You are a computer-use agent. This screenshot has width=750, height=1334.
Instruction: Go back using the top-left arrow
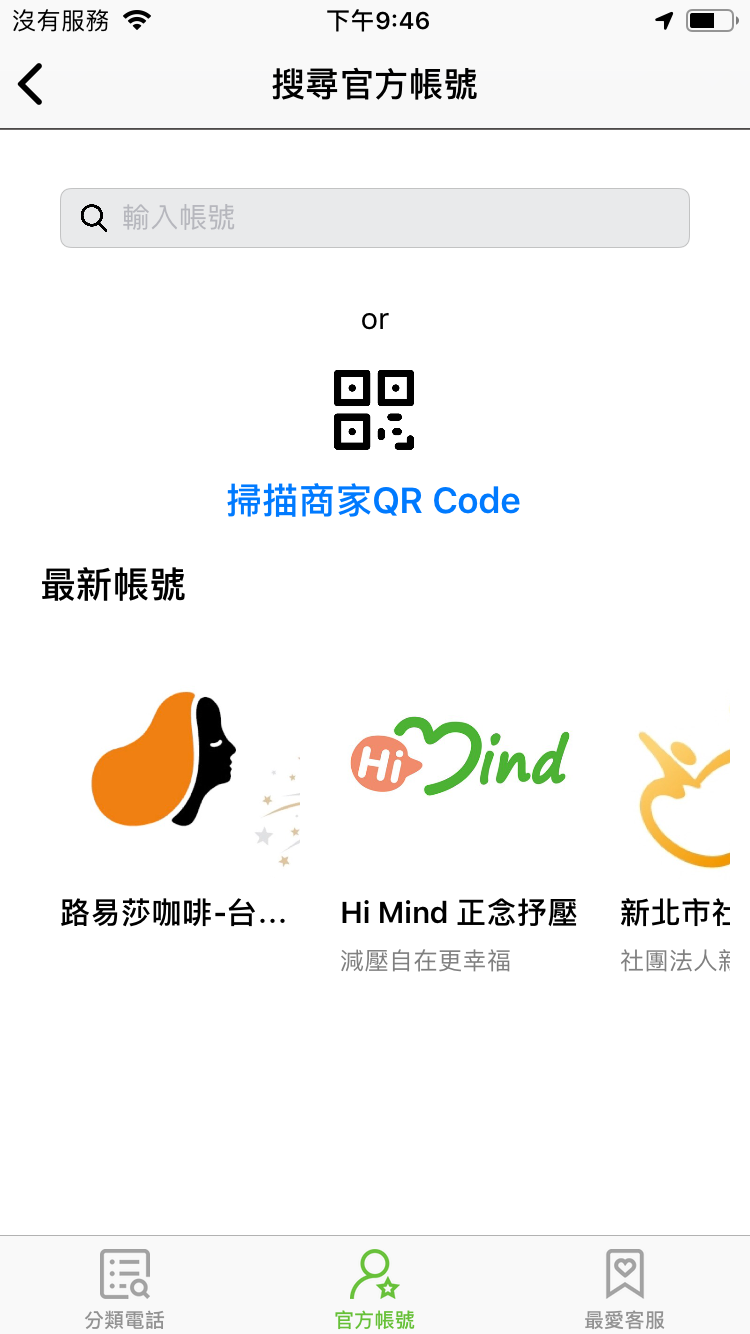click(31, 84)
